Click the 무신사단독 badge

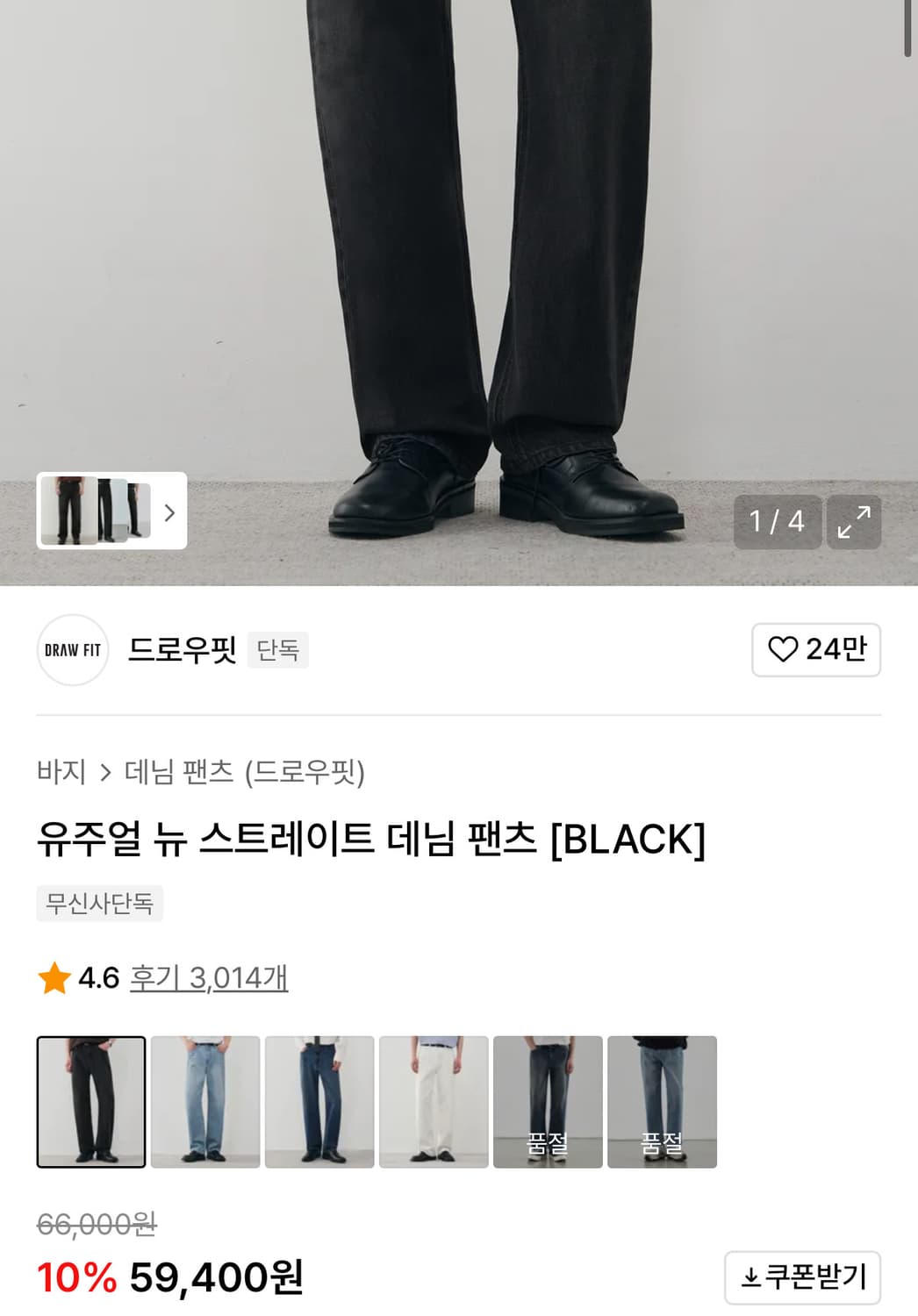tap(99, 905)
